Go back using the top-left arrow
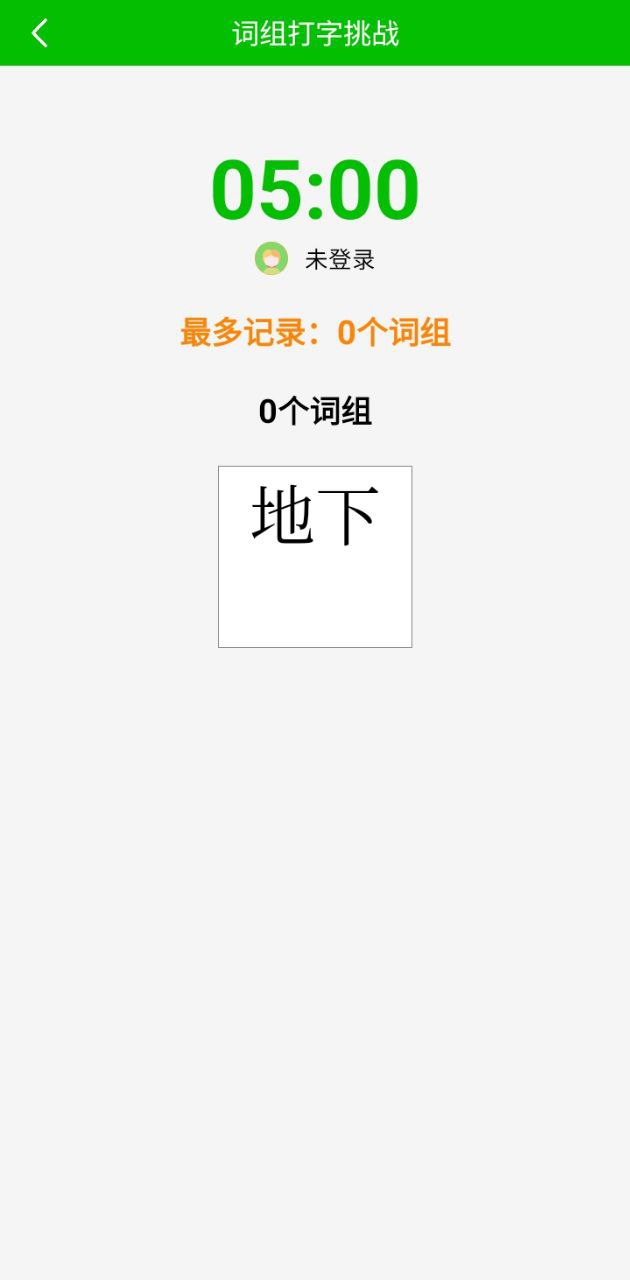 (x=39, y=33)
